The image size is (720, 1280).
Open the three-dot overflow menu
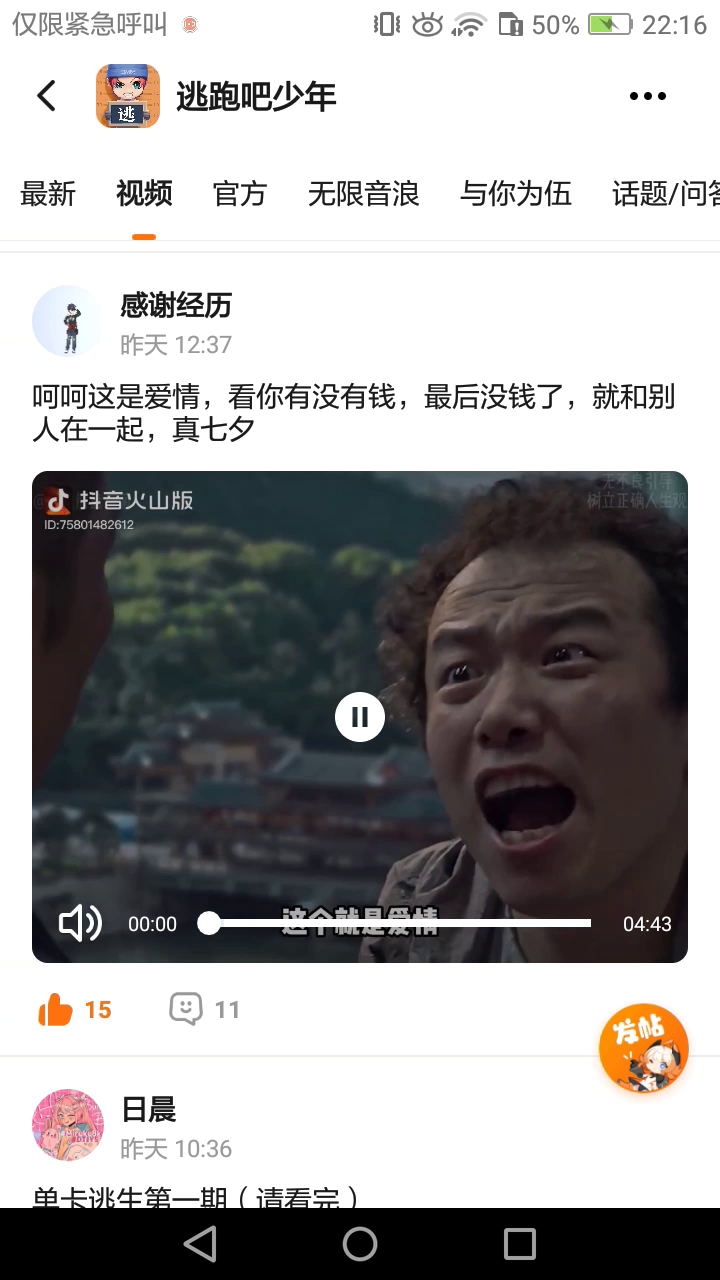pyautogui.click(x=647, y=96)
